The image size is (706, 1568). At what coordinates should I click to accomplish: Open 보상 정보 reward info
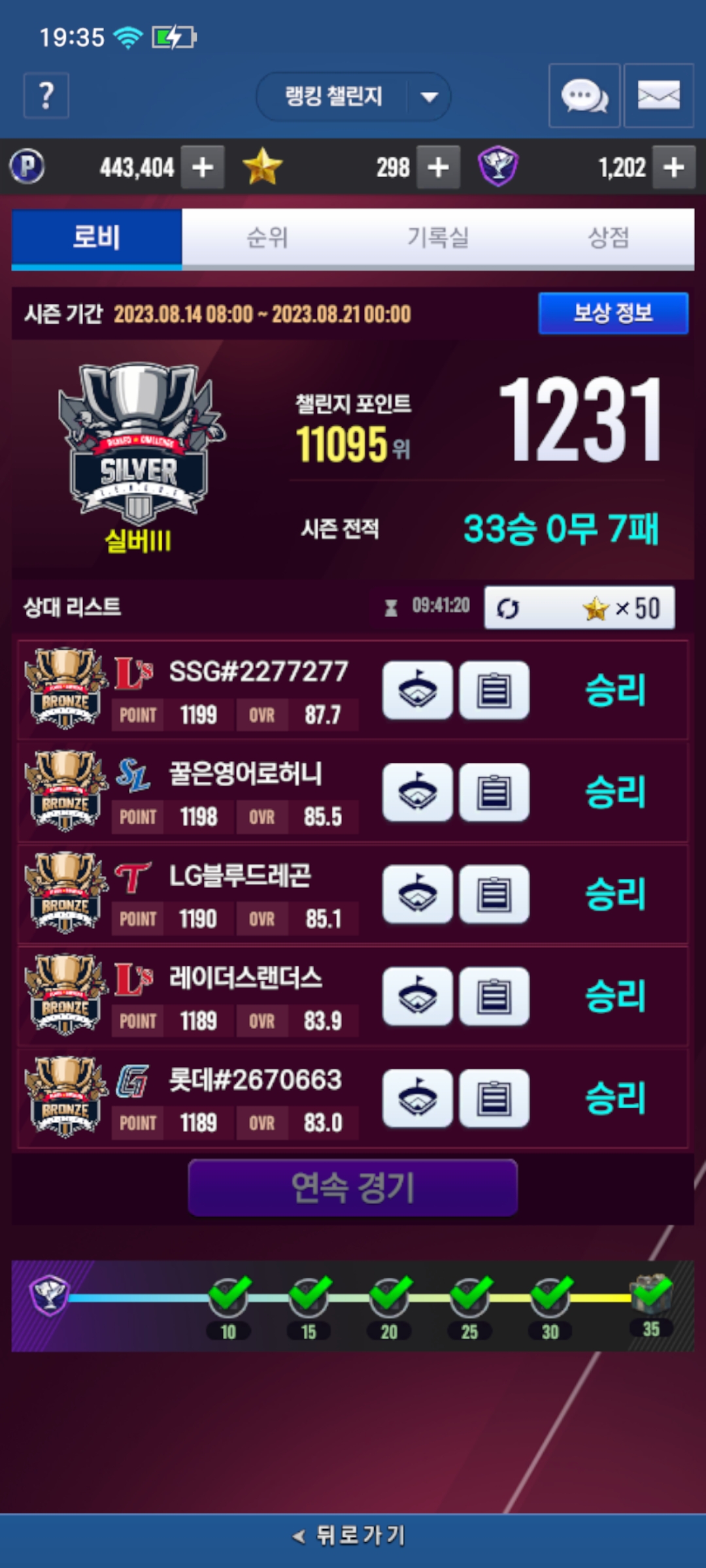click(x=613, y=313)
